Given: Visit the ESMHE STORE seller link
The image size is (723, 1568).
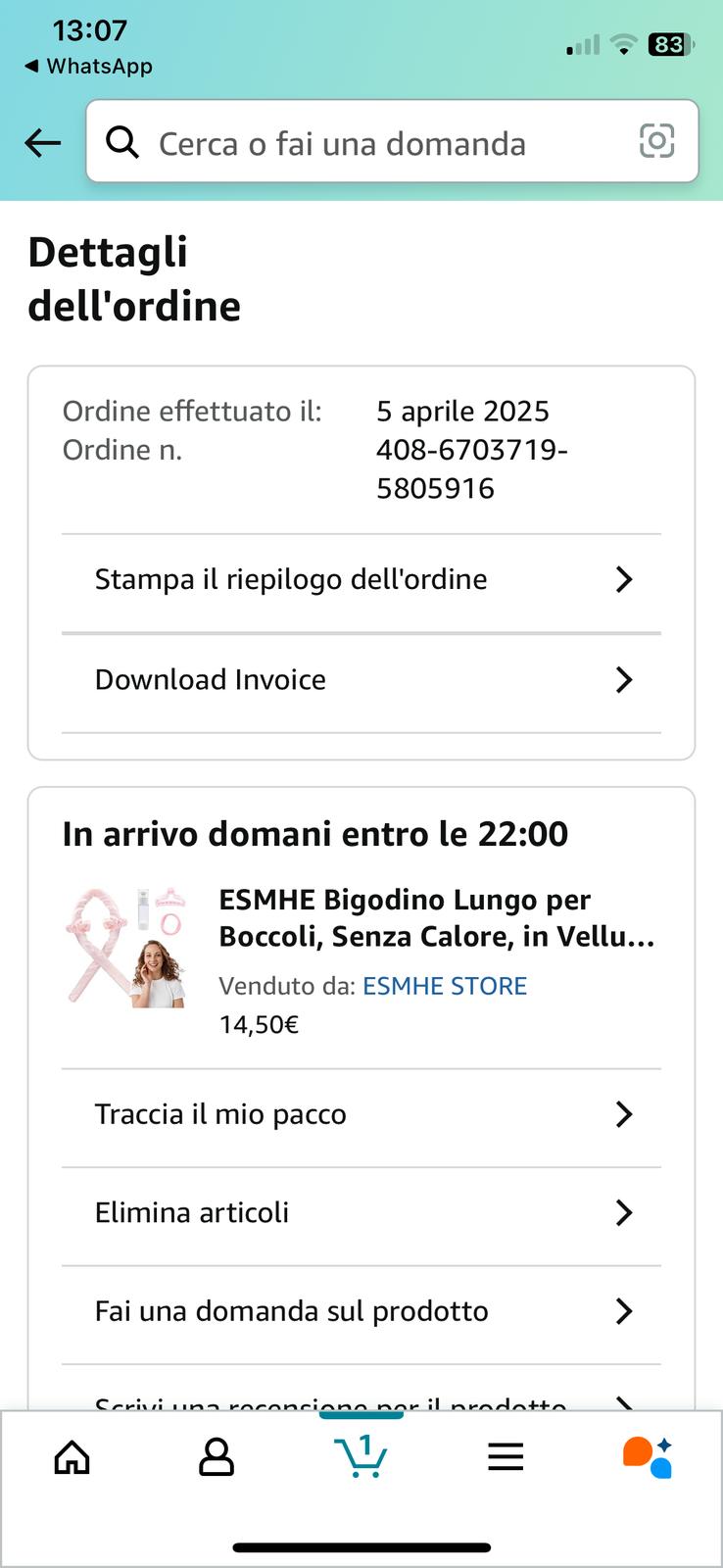Looking at the screenshot, I should (445, 986).
